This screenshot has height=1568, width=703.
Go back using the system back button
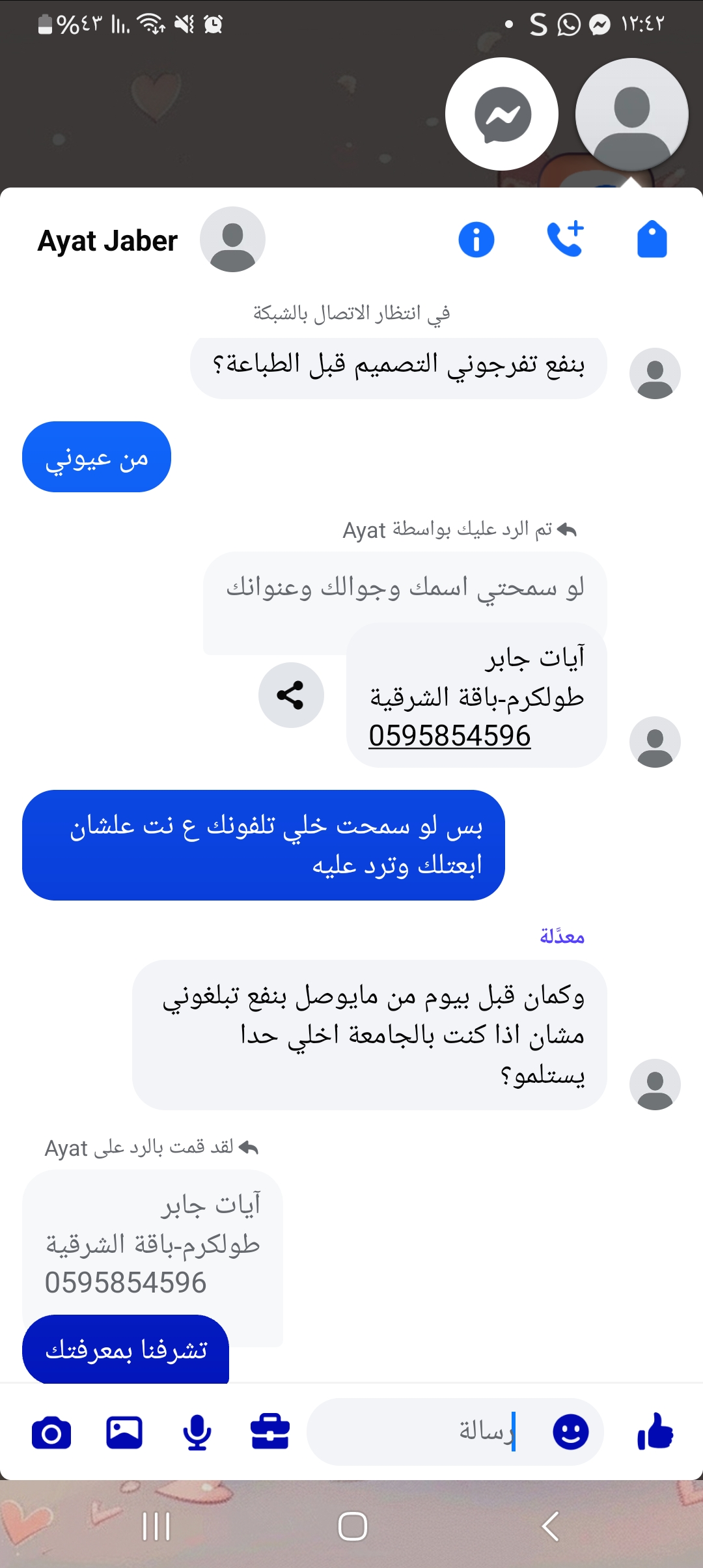(x=550, y=1526)
